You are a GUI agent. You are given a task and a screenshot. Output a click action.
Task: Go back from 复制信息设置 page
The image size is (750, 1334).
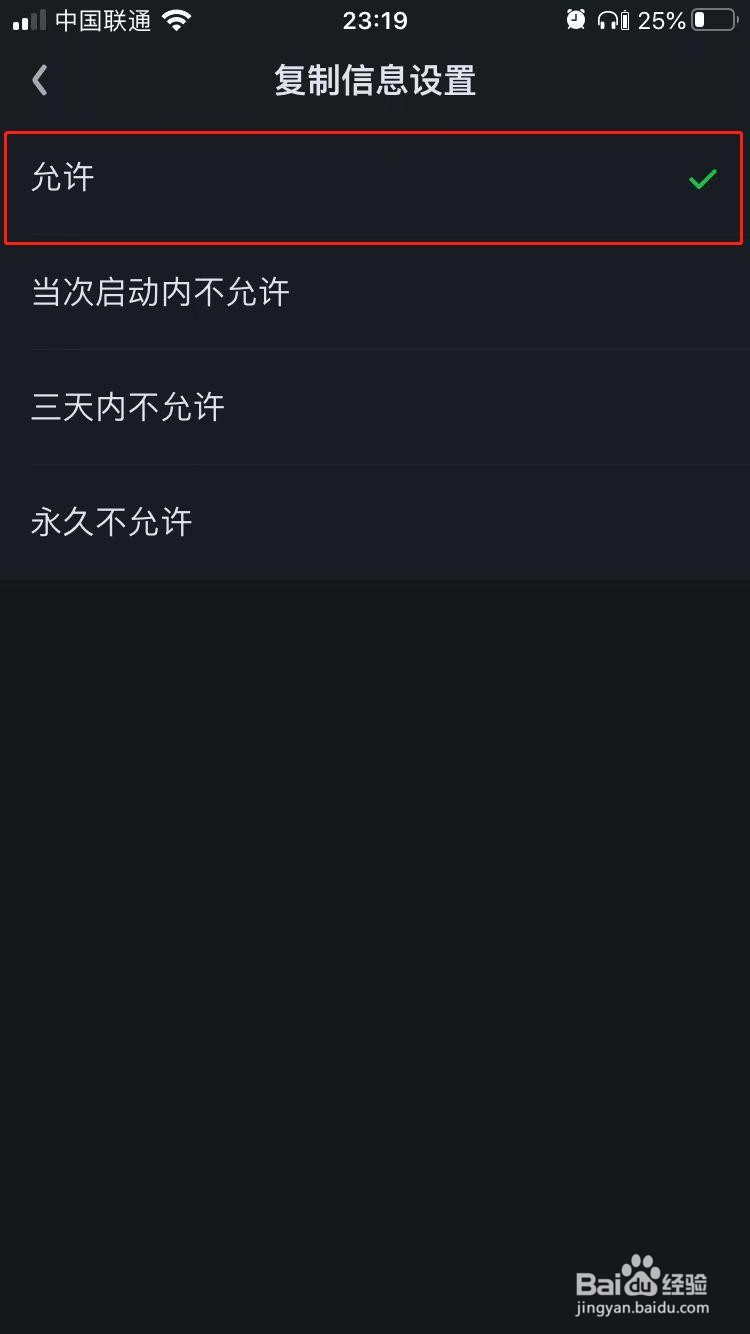[40, 80]
